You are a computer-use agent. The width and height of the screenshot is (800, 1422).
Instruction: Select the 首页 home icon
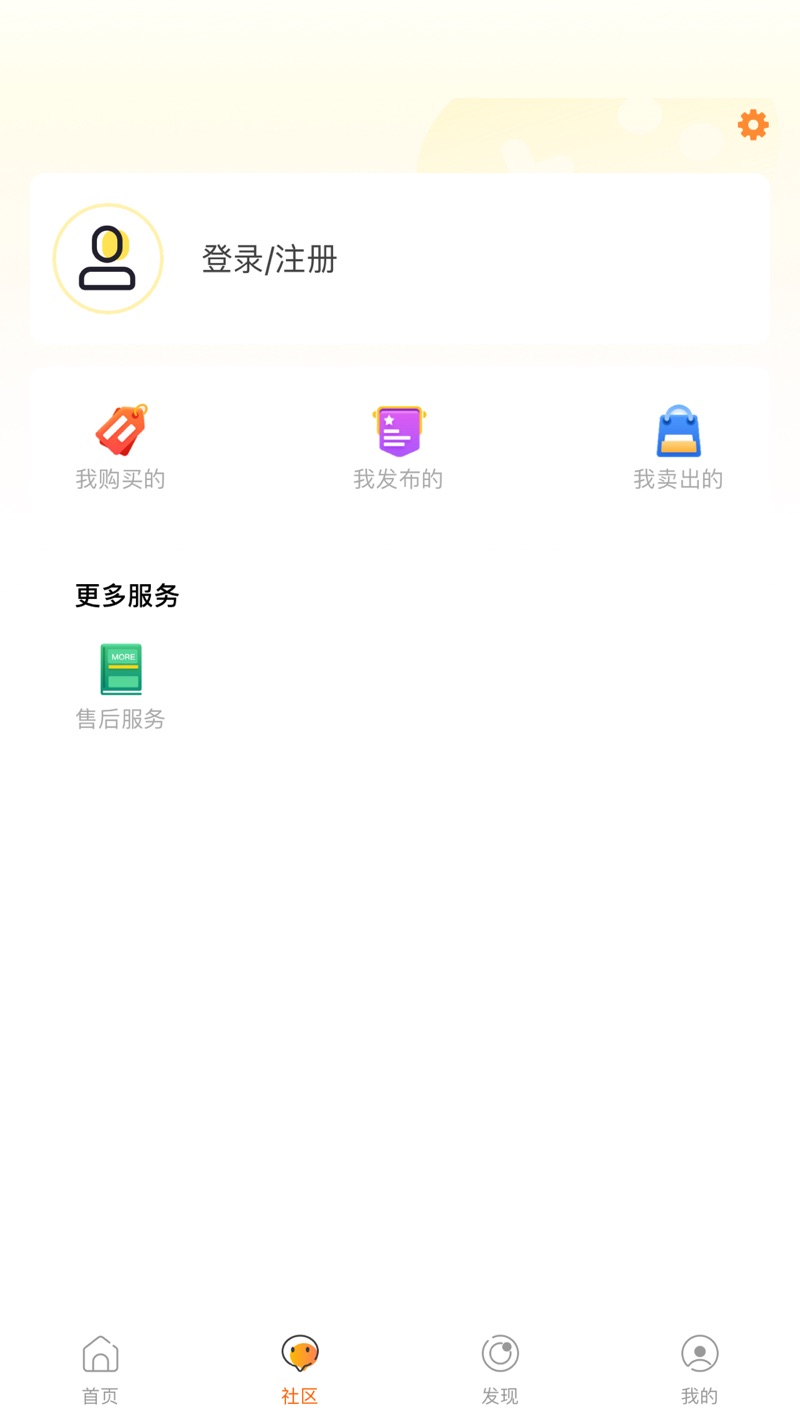[100, 1355]
